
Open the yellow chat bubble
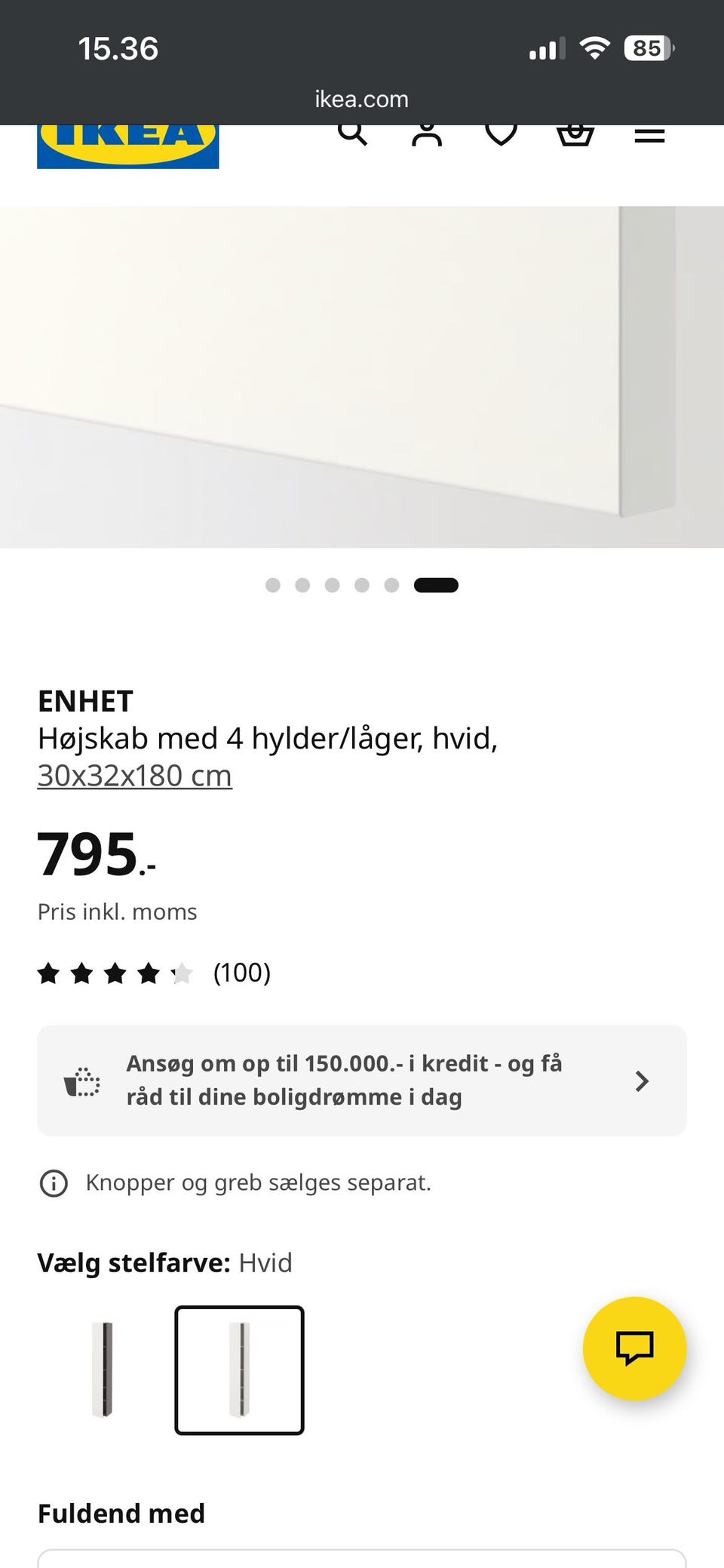(634, 1349)
